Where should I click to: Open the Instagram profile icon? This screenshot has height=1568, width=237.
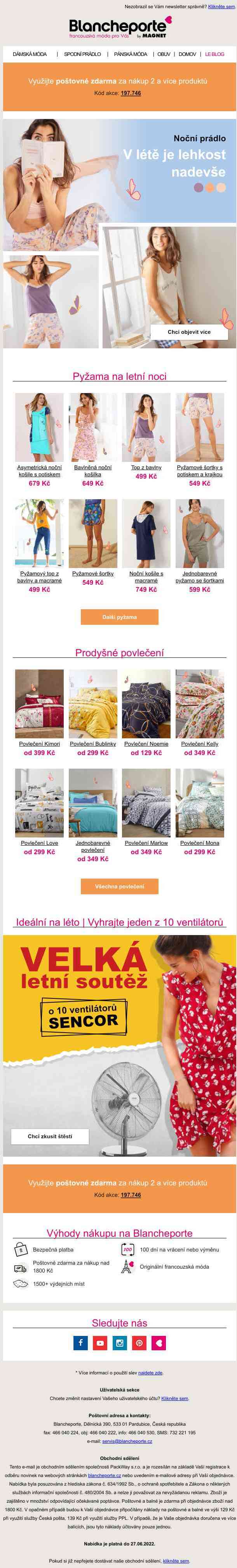click(x=120, y=1343)
